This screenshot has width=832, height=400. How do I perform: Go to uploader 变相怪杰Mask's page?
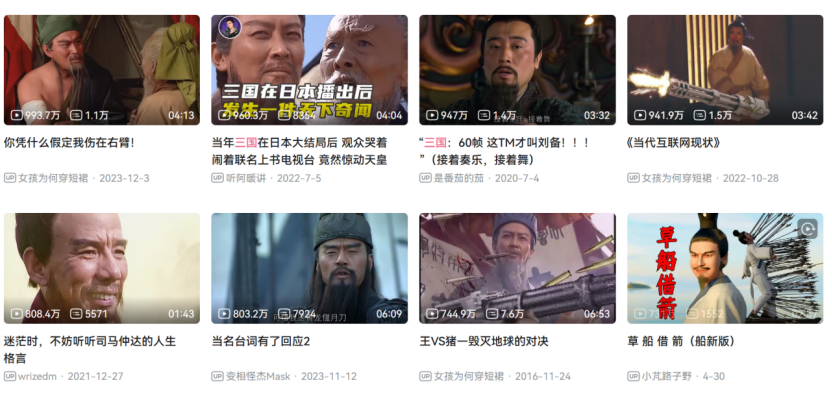coord(257,376)
